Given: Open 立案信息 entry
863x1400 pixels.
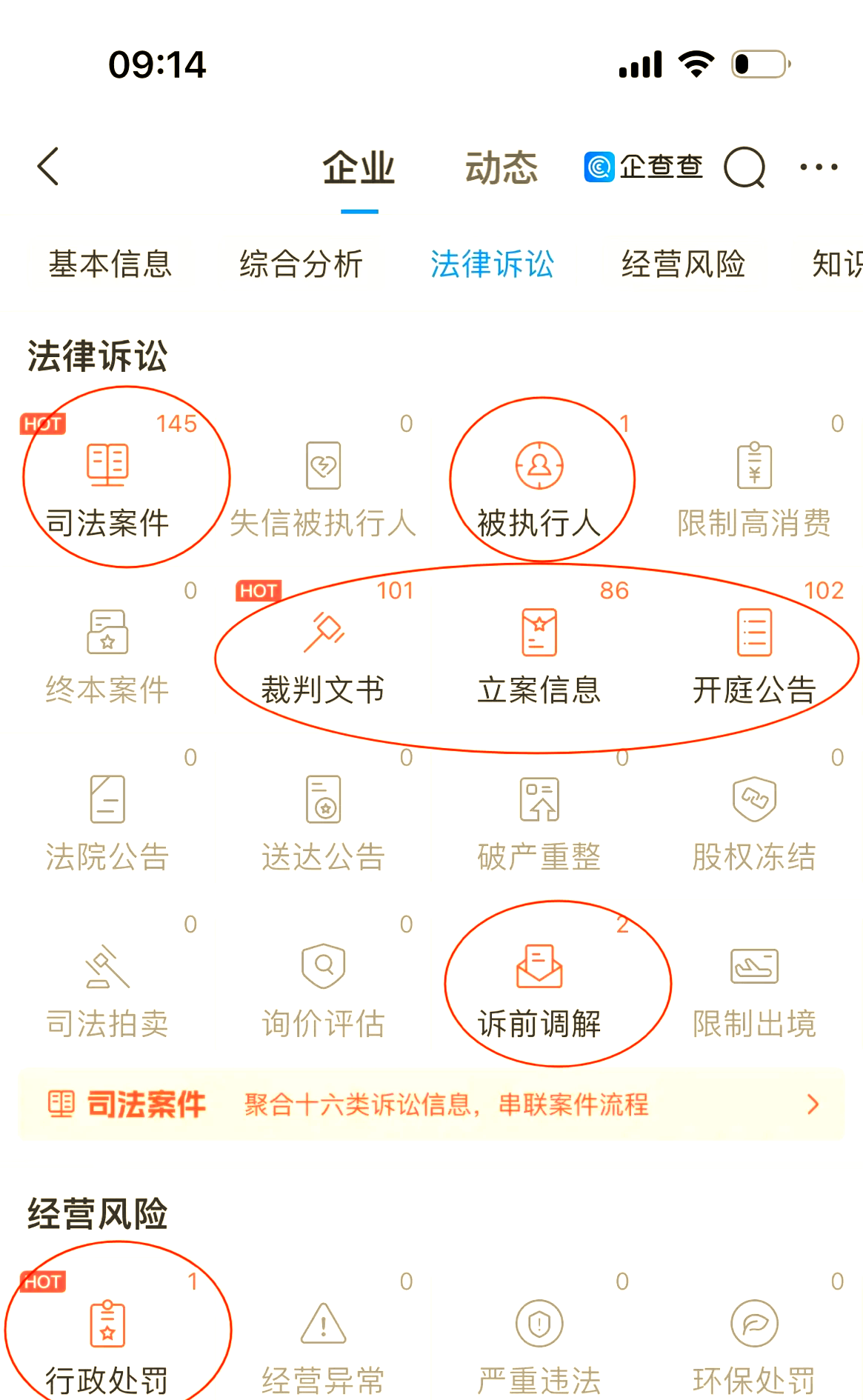Looking at the screenshot, I should pyautogui.click(x=539, y=652).
